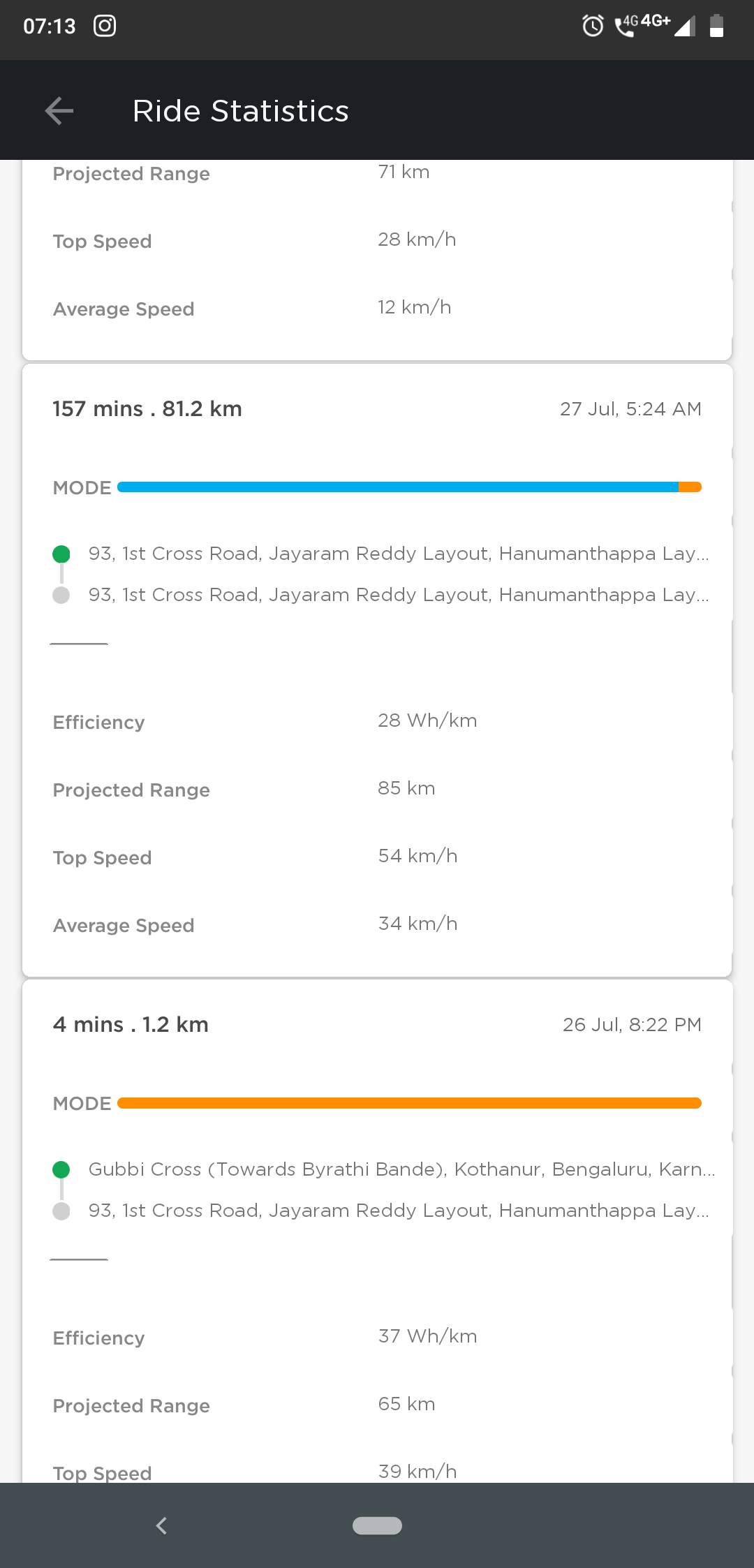Tap the grey end-point dot of the 4 mins ride
Screen dimensions: 754x1568
(62, 1211)
